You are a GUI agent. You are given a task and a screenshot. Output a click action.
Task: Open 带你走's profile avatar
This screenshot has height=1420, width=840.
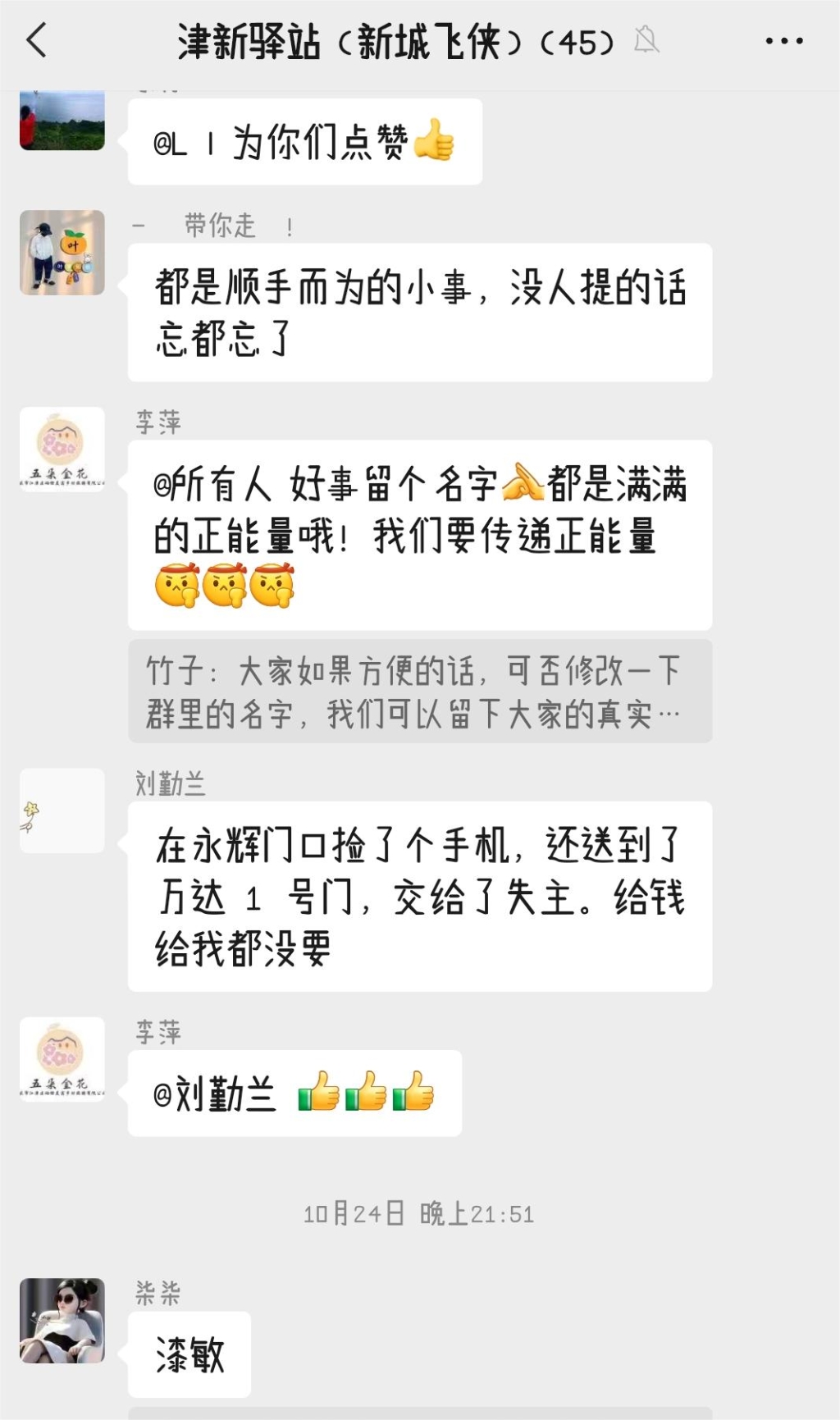click(62, 252)
